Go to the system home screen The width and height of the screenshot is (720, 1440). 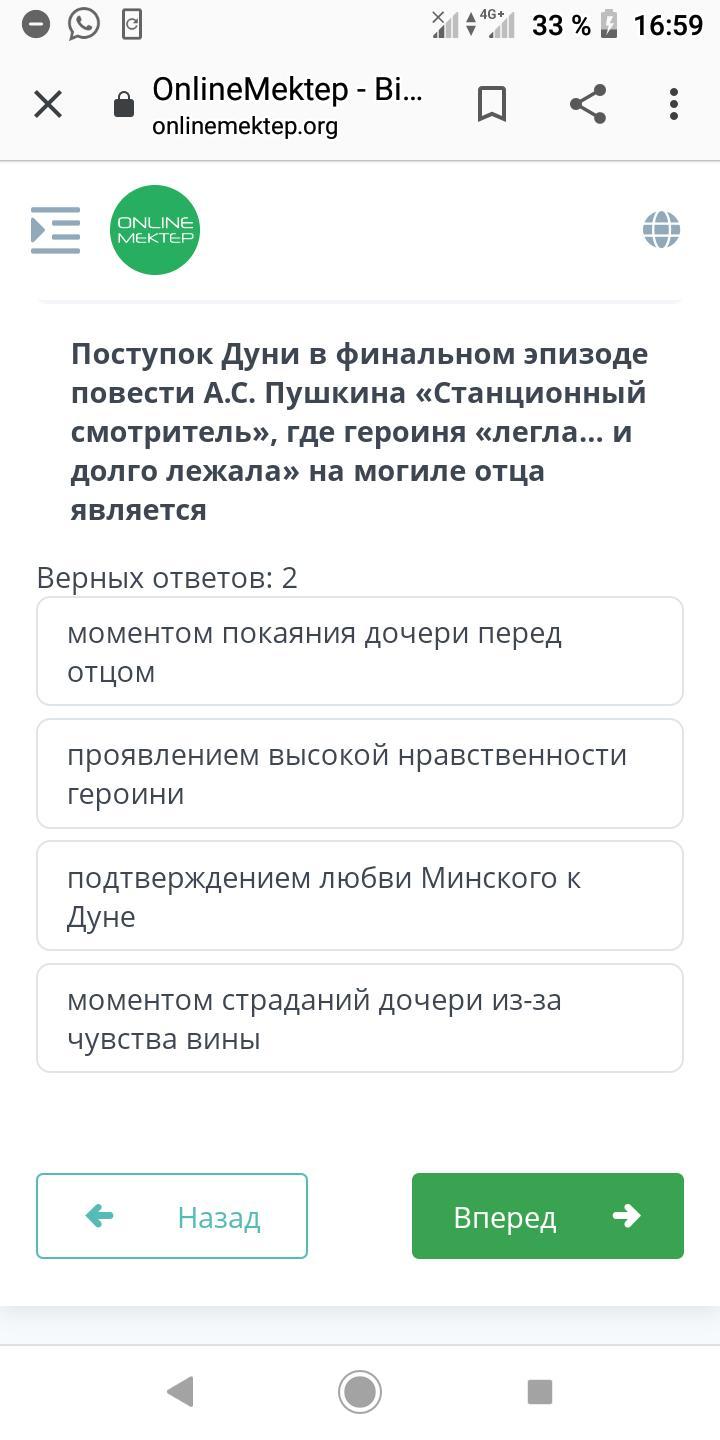coord(360,1391)
